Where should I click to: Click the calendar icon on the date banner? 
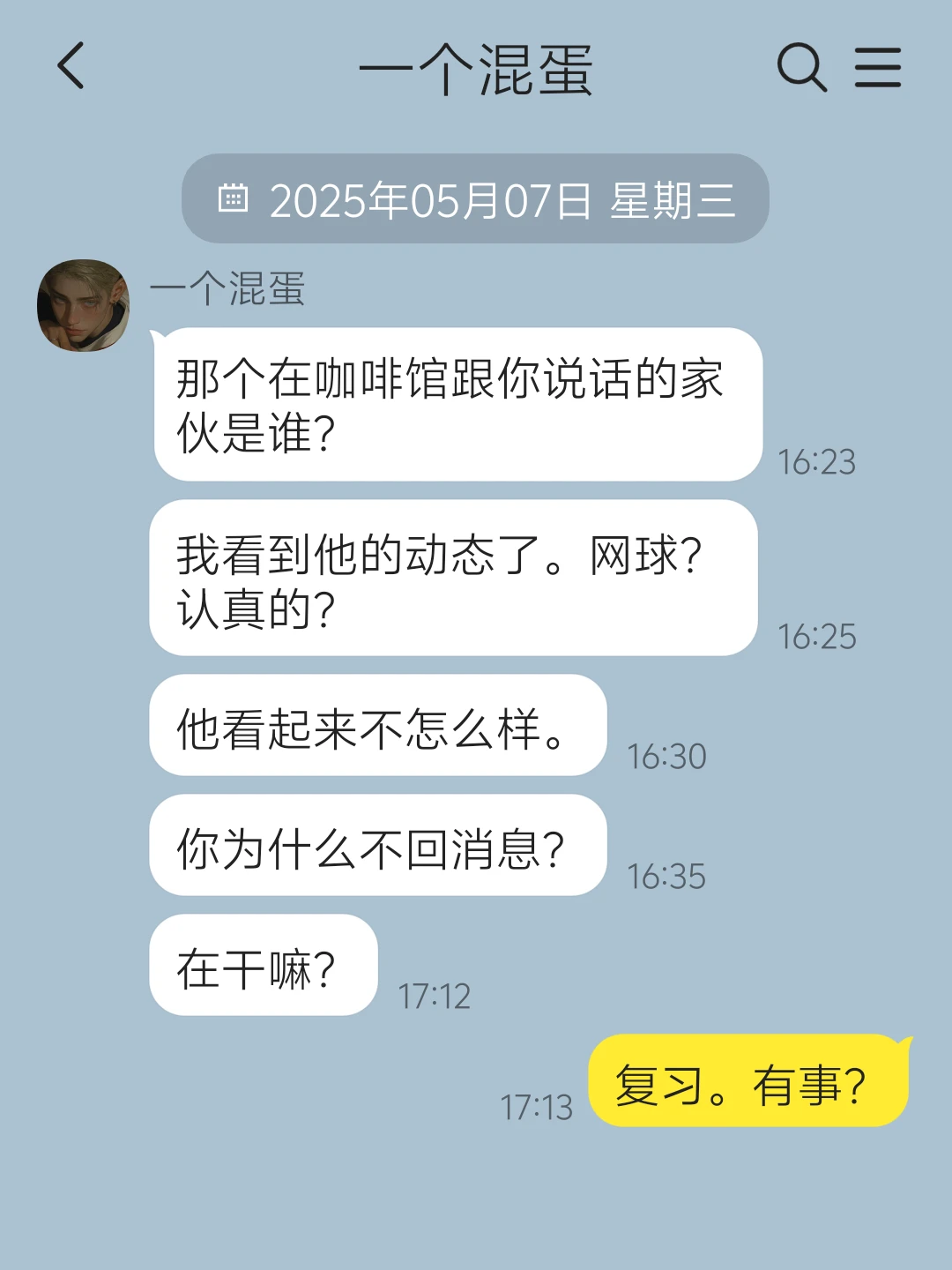pos(233,201)
